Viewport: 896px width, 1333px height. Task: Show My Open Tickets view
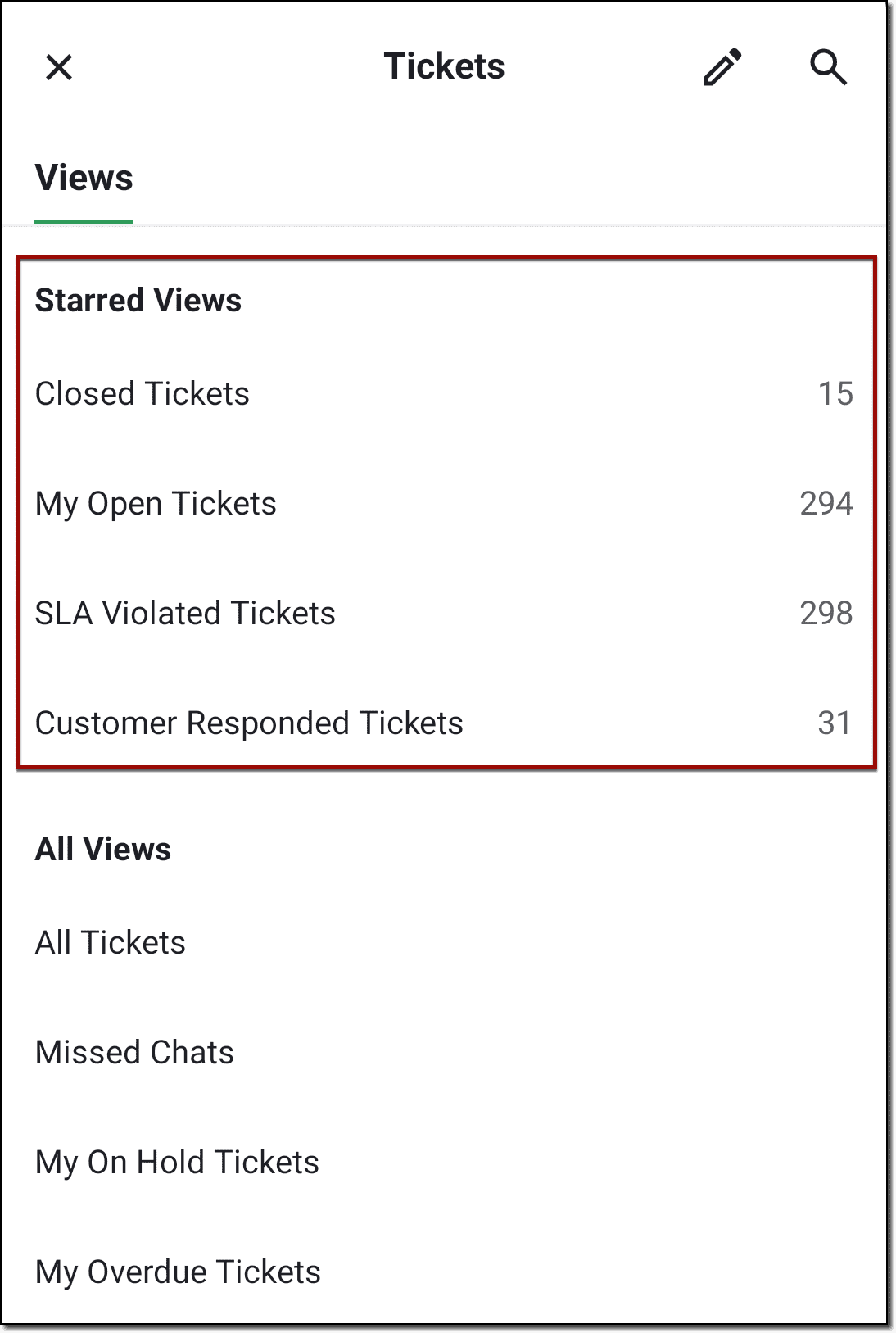pyautogui.click(x=156, y=504)
